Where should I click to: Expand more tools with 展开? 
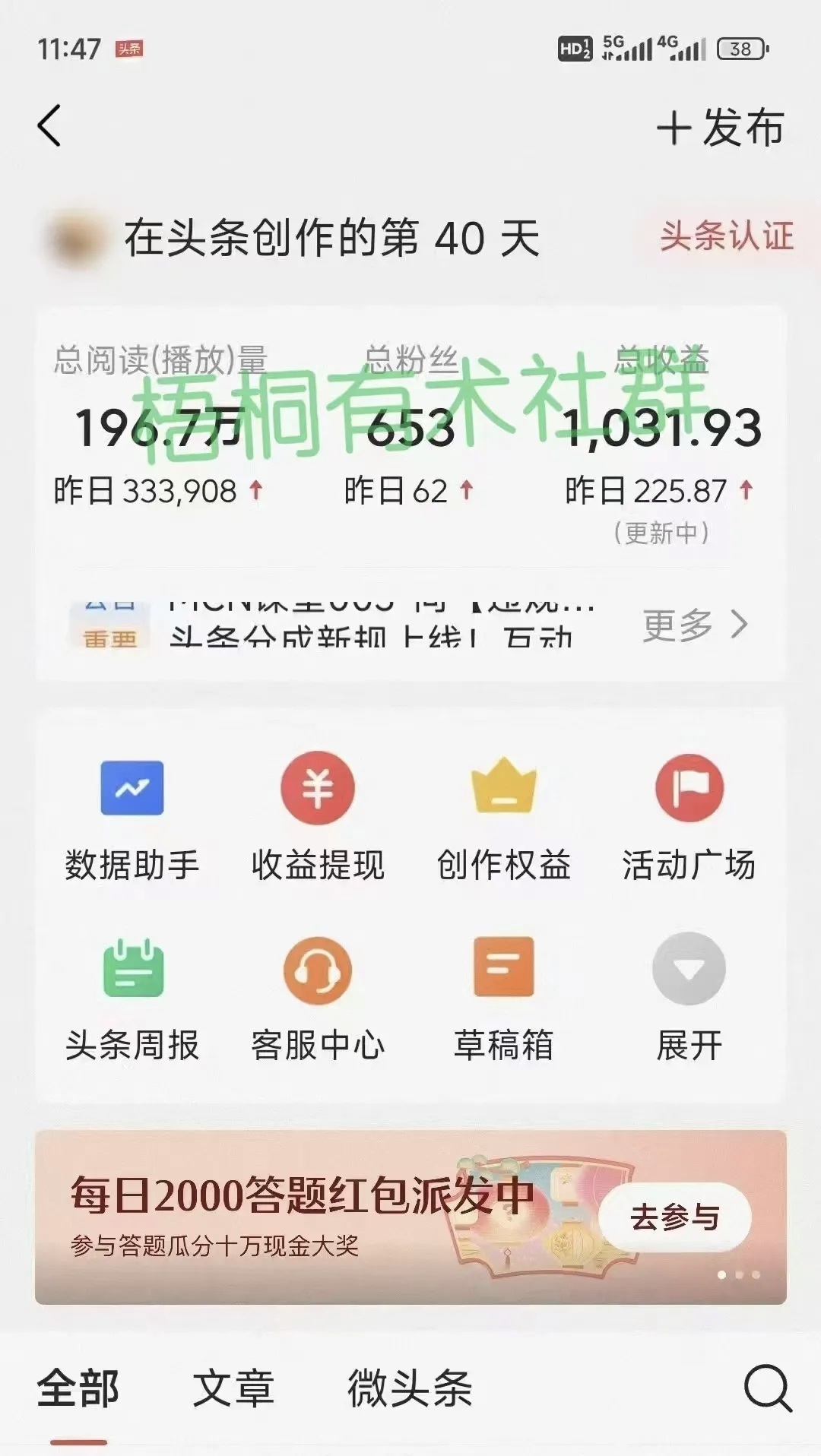tap(689, 997)
